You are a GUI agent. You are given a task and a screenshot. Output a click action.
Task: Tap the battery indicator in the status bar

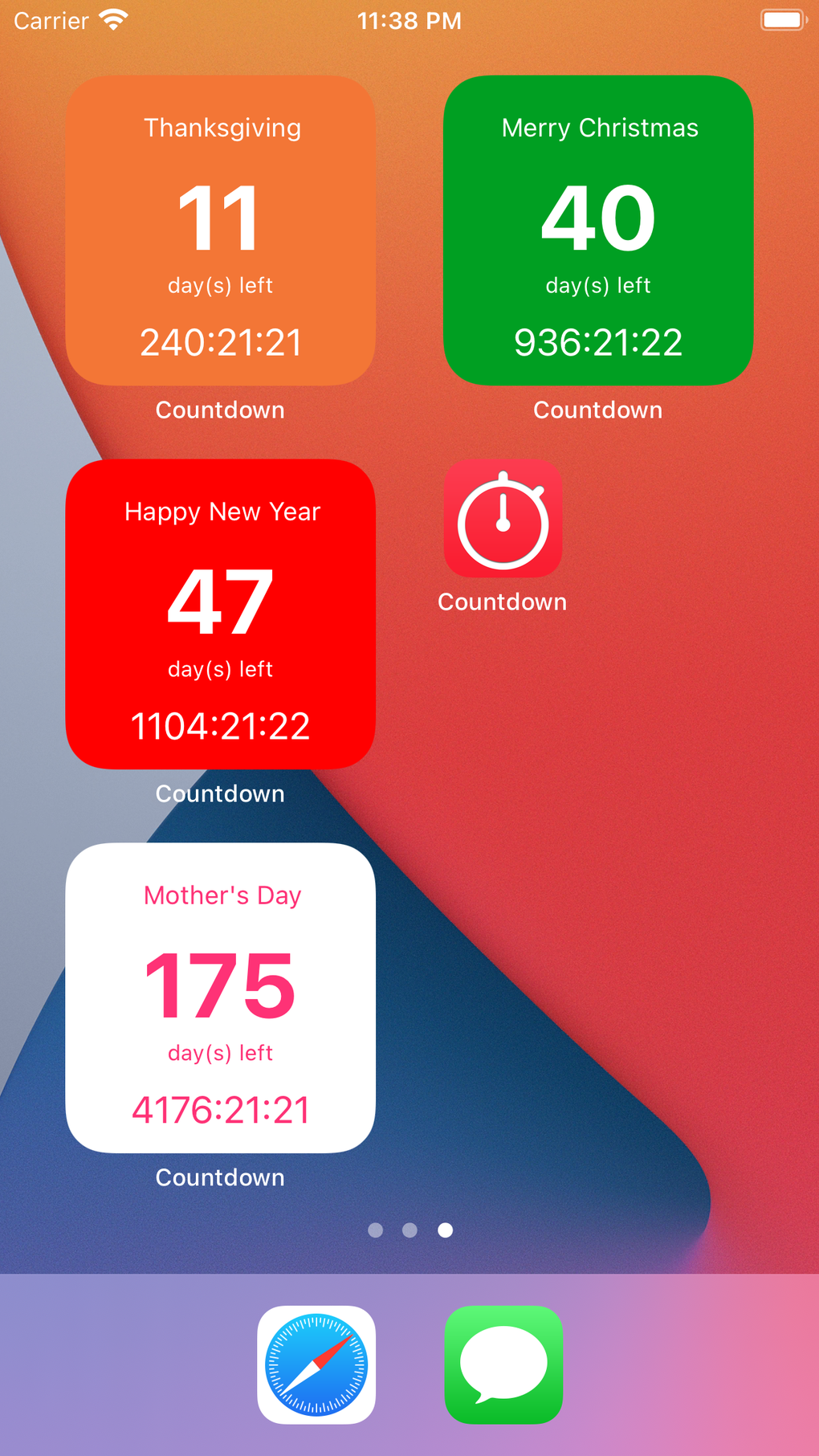pyautogui.click(x=782, y=18)
